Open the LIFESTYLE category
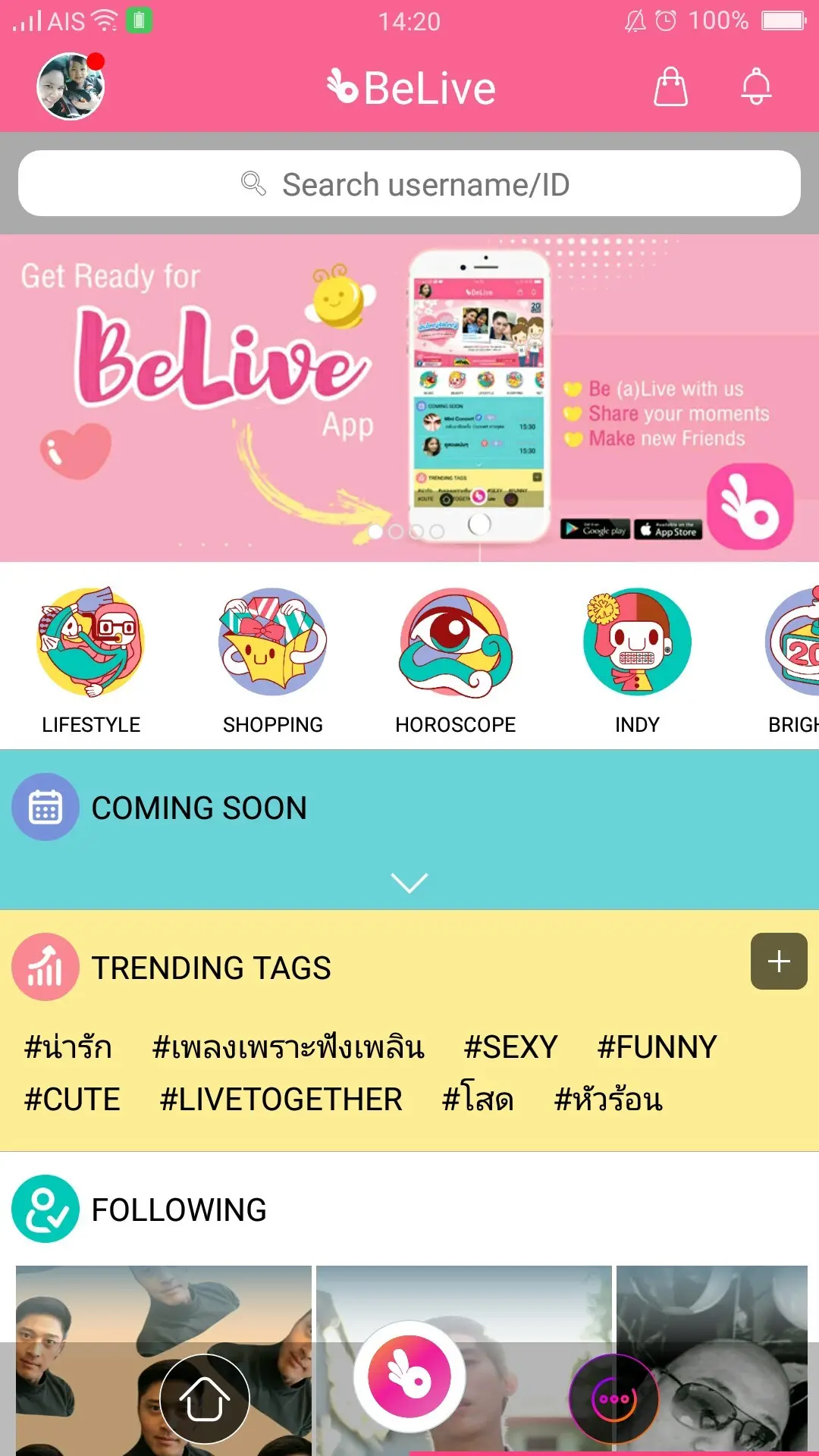Screen dimensions: 819x1456 pyautogui.click(x=91, y=660)
